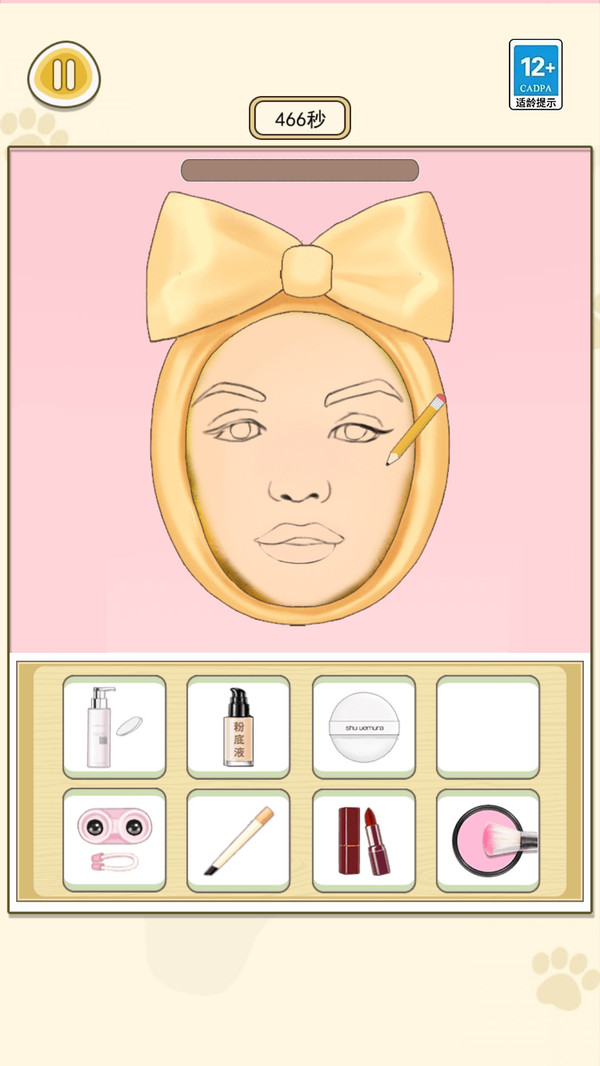
Task: Pick the eyeliner brush tool
Action: tap(238, 840)
